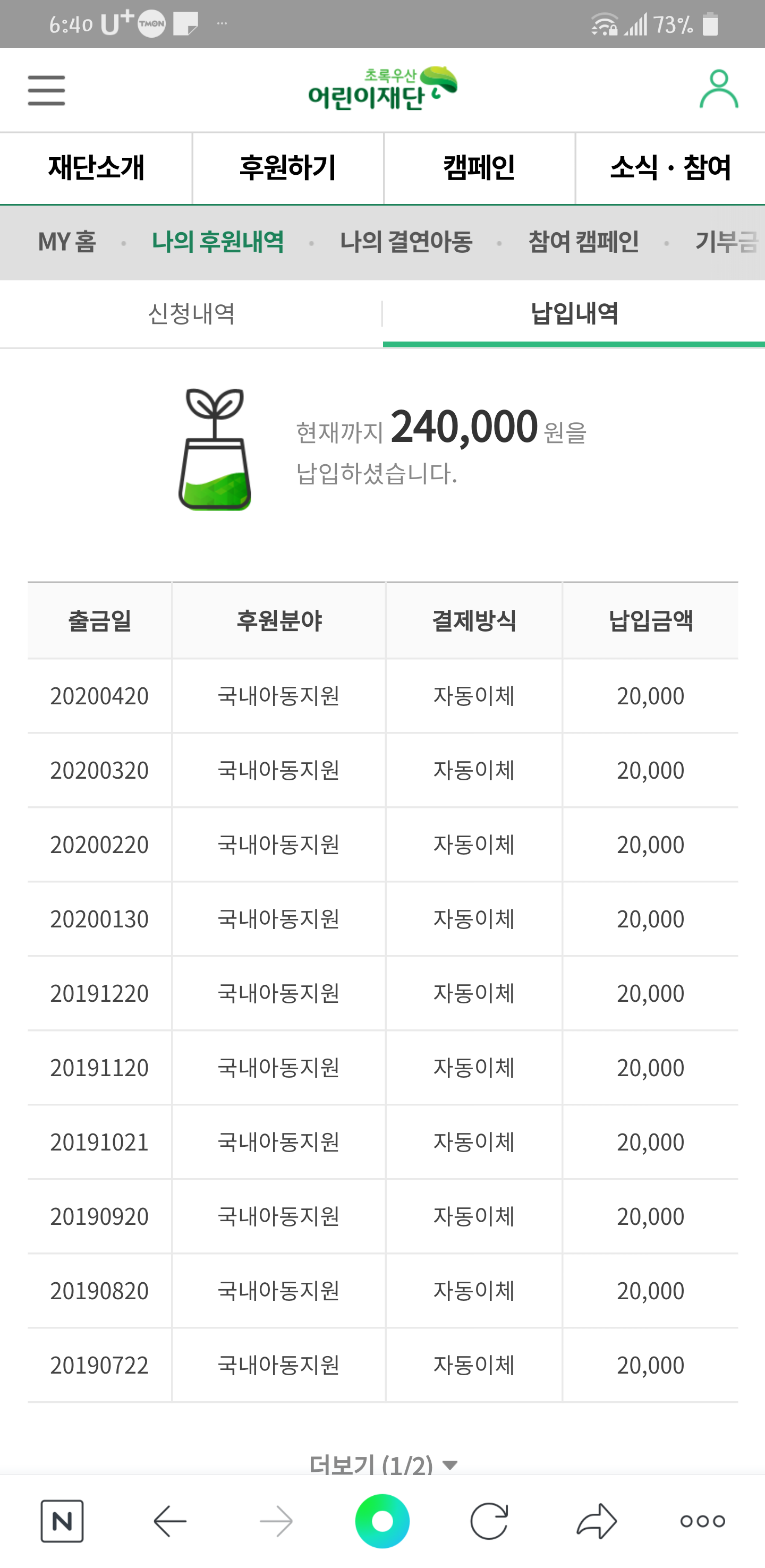Open the 캠페인 menu
This screenshot has height=1568, width=765.
tap(480, 168)
